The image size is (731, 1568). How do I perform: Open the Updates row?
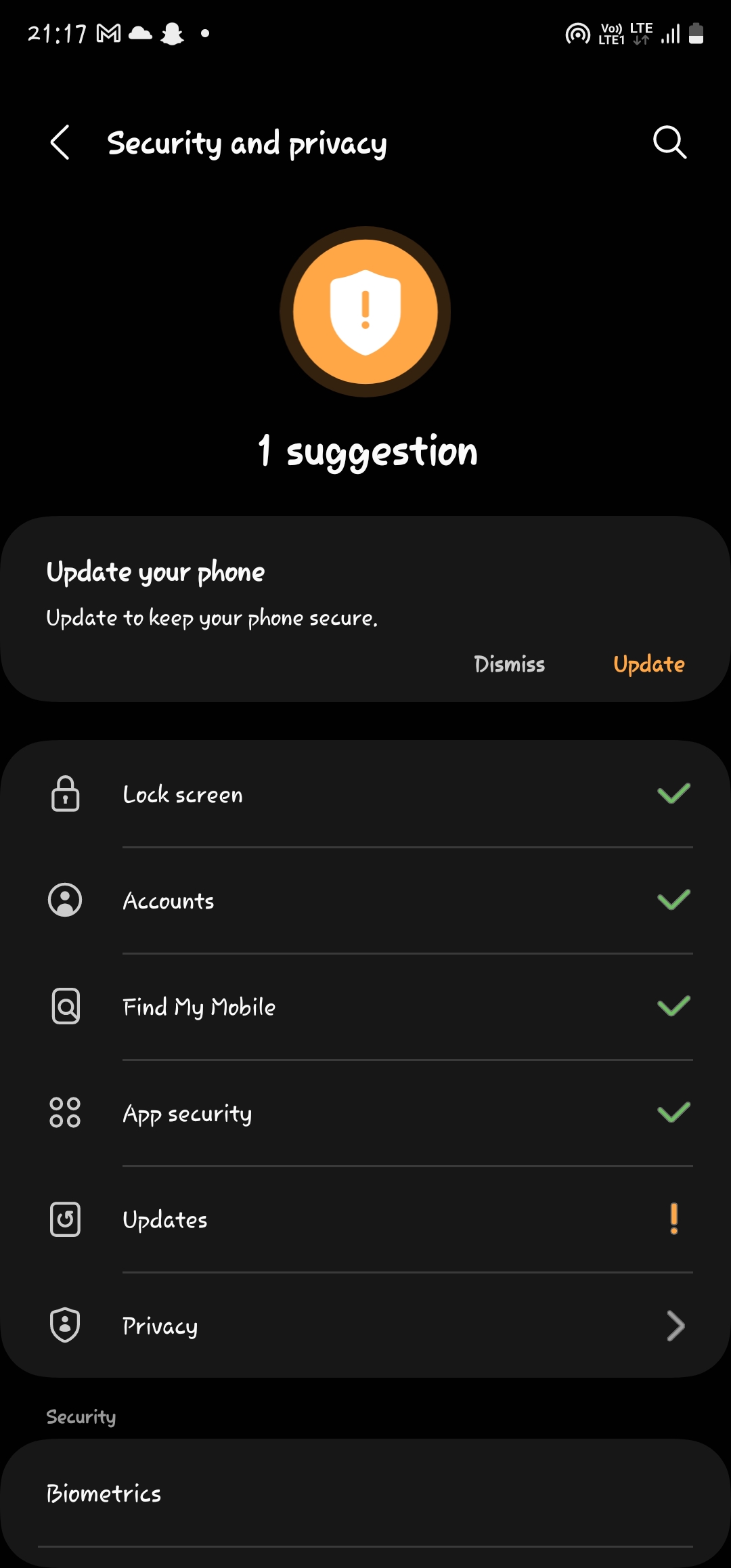[271, 1219]
